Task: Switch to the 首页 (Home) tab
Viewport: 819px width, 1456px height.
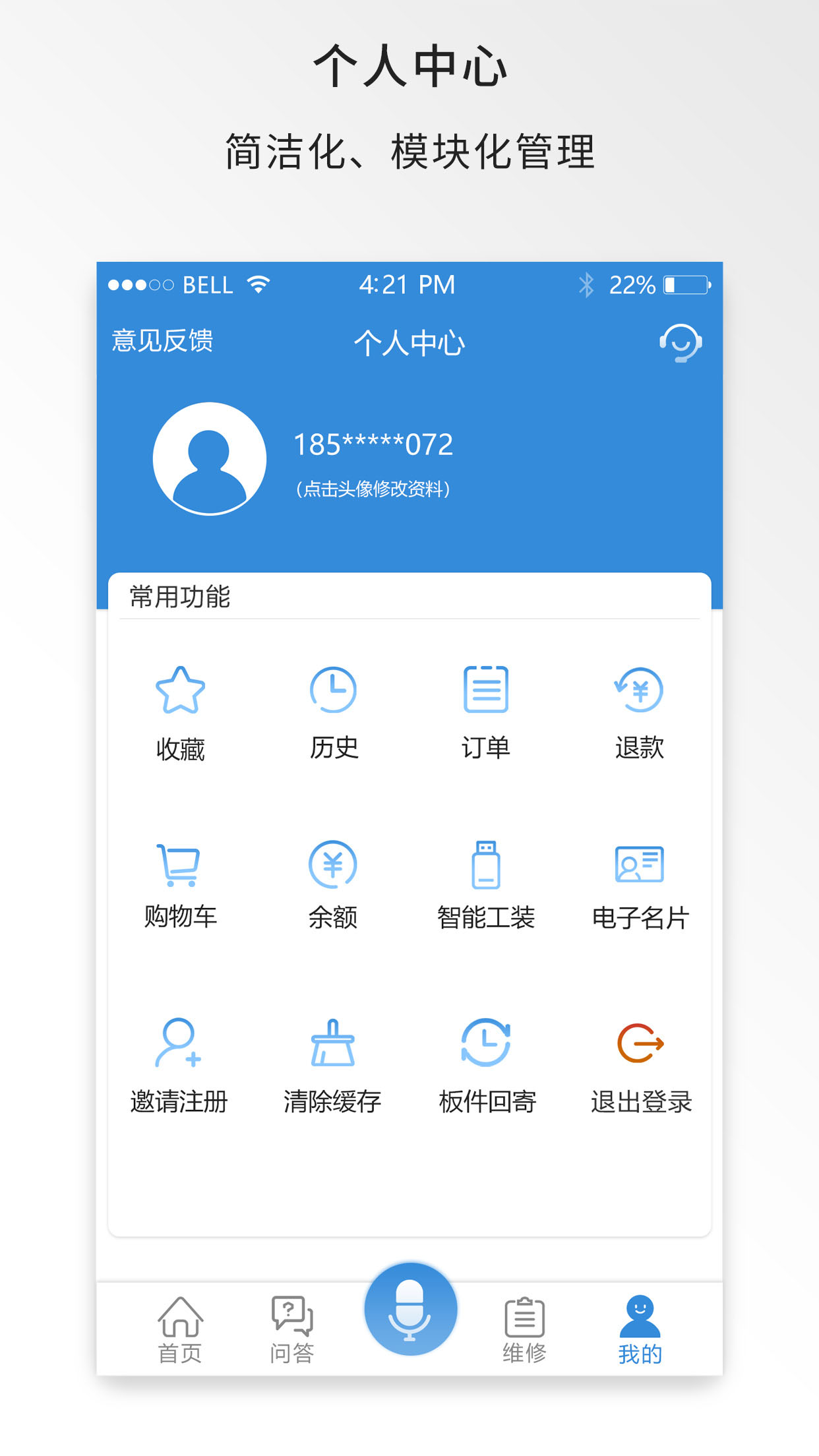Action: pos(181,1327)
